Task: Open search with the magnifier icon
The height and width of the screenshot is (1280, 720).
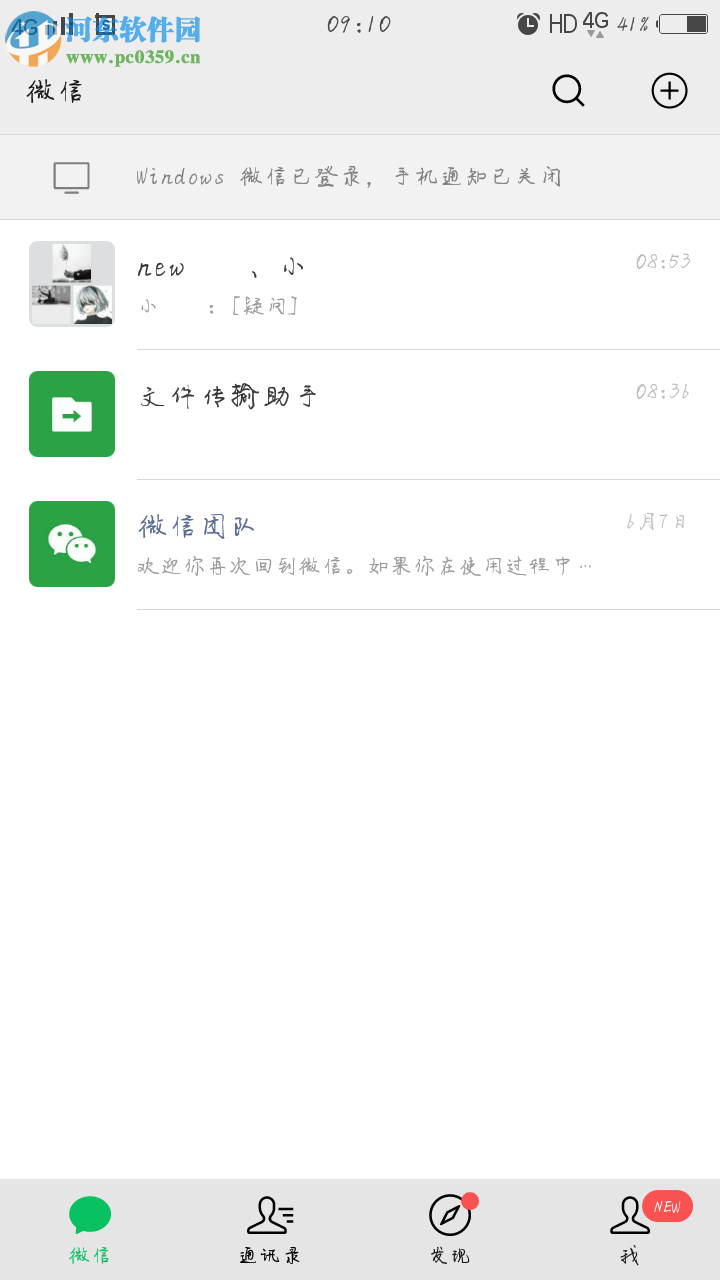Action: [x=567, y=90]
